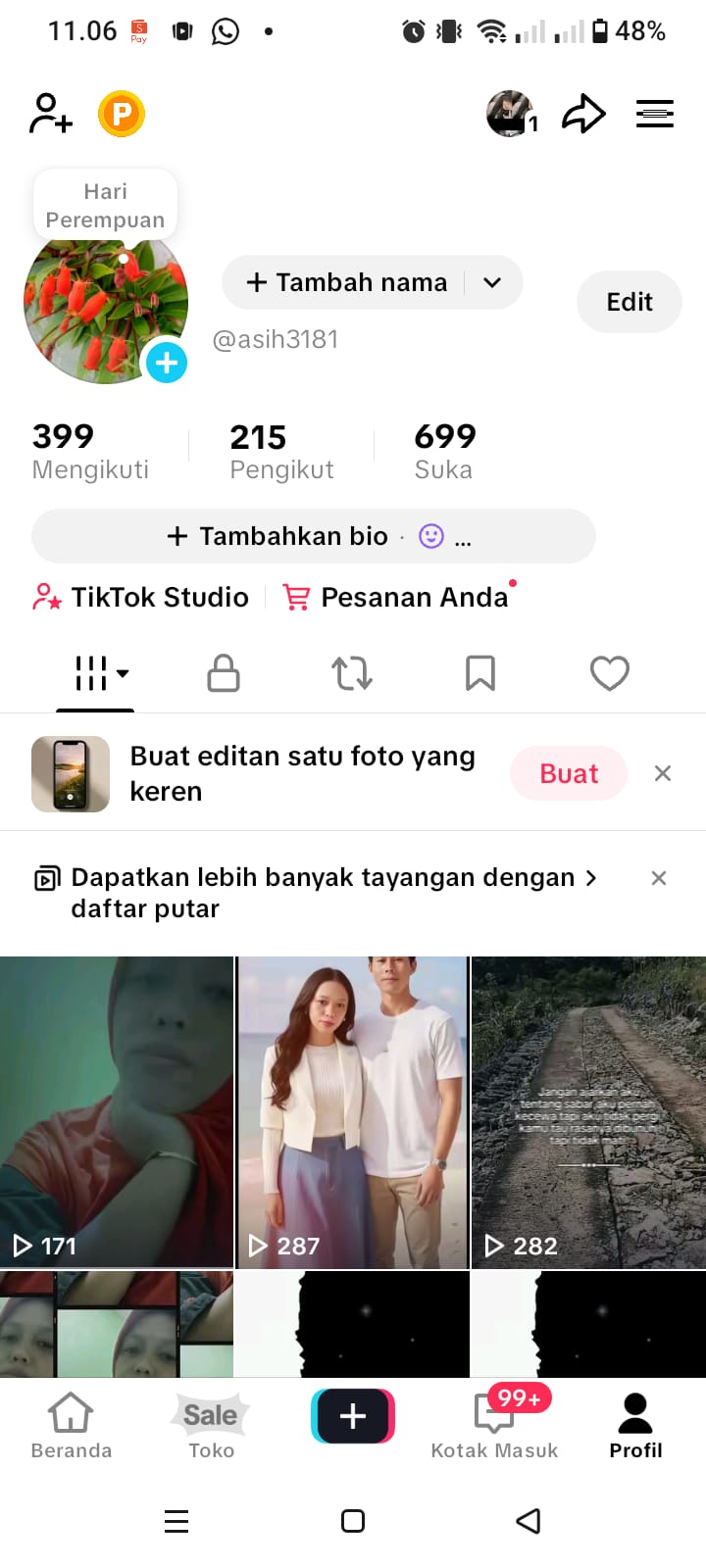Open the saved bookmarks tab
This screenshot has width=706, height=1568.
(x=480, y=673)
